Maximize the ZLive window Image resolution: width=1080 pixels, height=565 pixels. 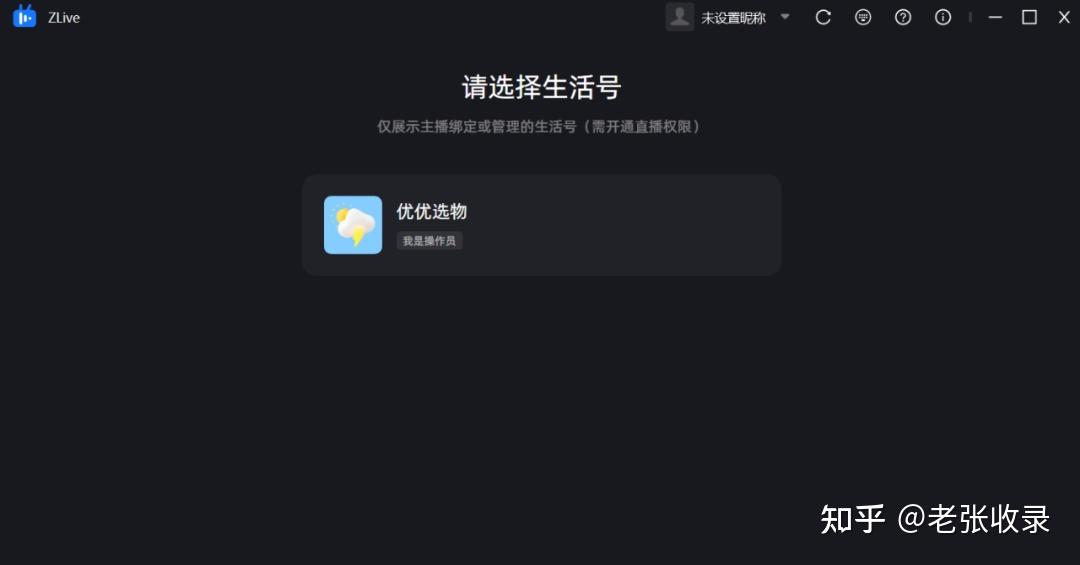tap(1029, 17)
